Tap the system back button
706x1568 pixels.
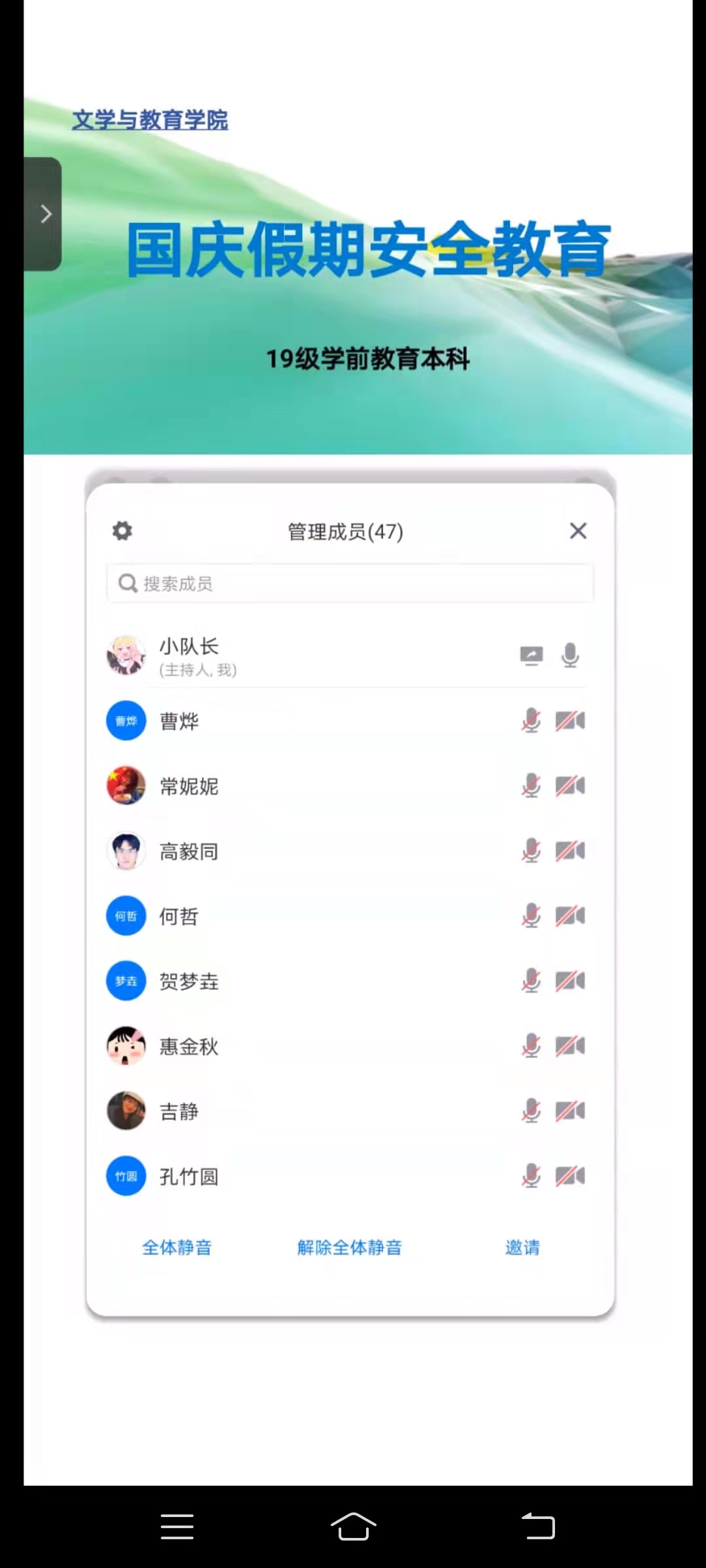[538, 1527]
